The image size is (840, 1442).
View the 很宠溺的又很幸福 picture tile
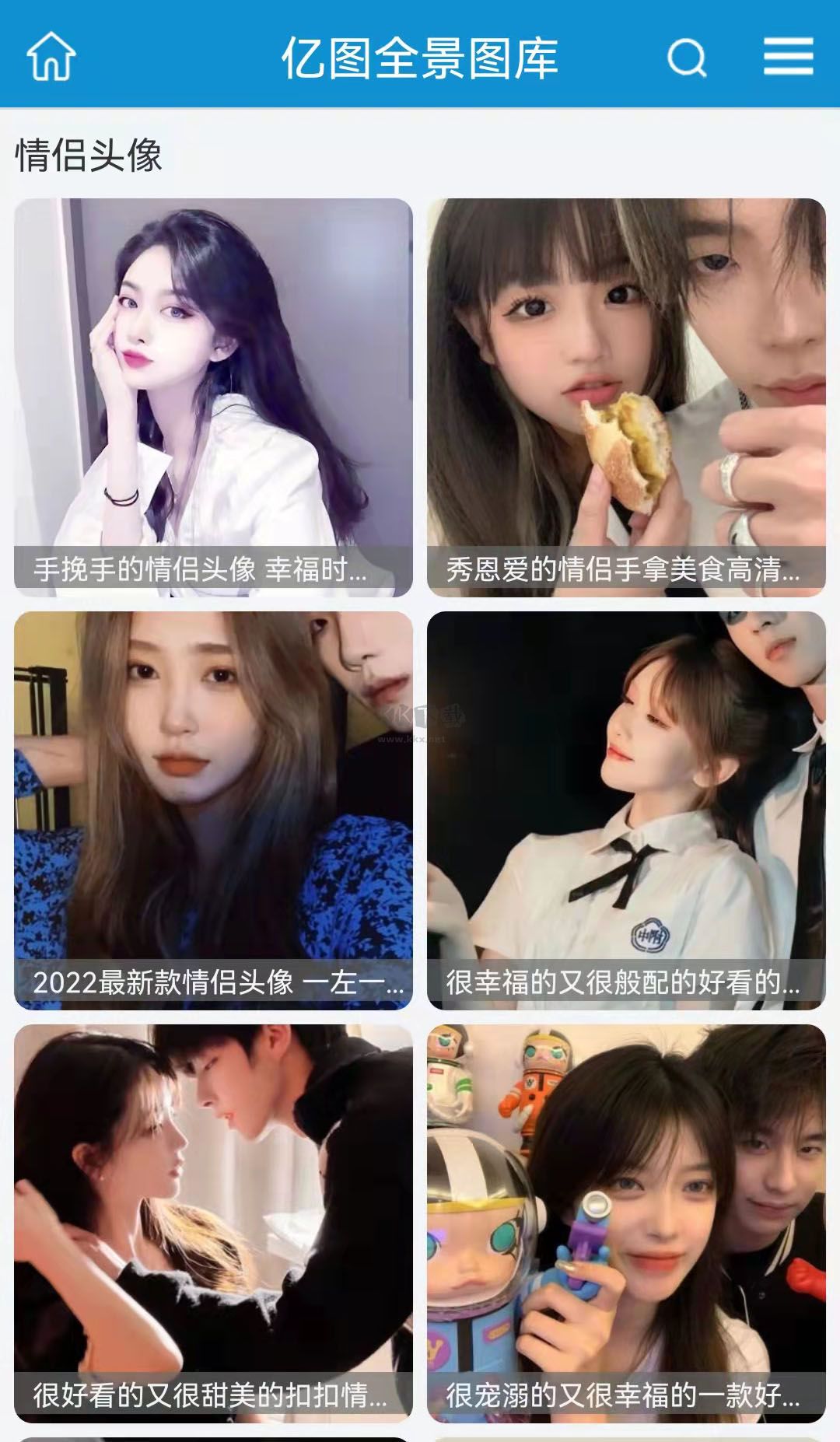626,1223
